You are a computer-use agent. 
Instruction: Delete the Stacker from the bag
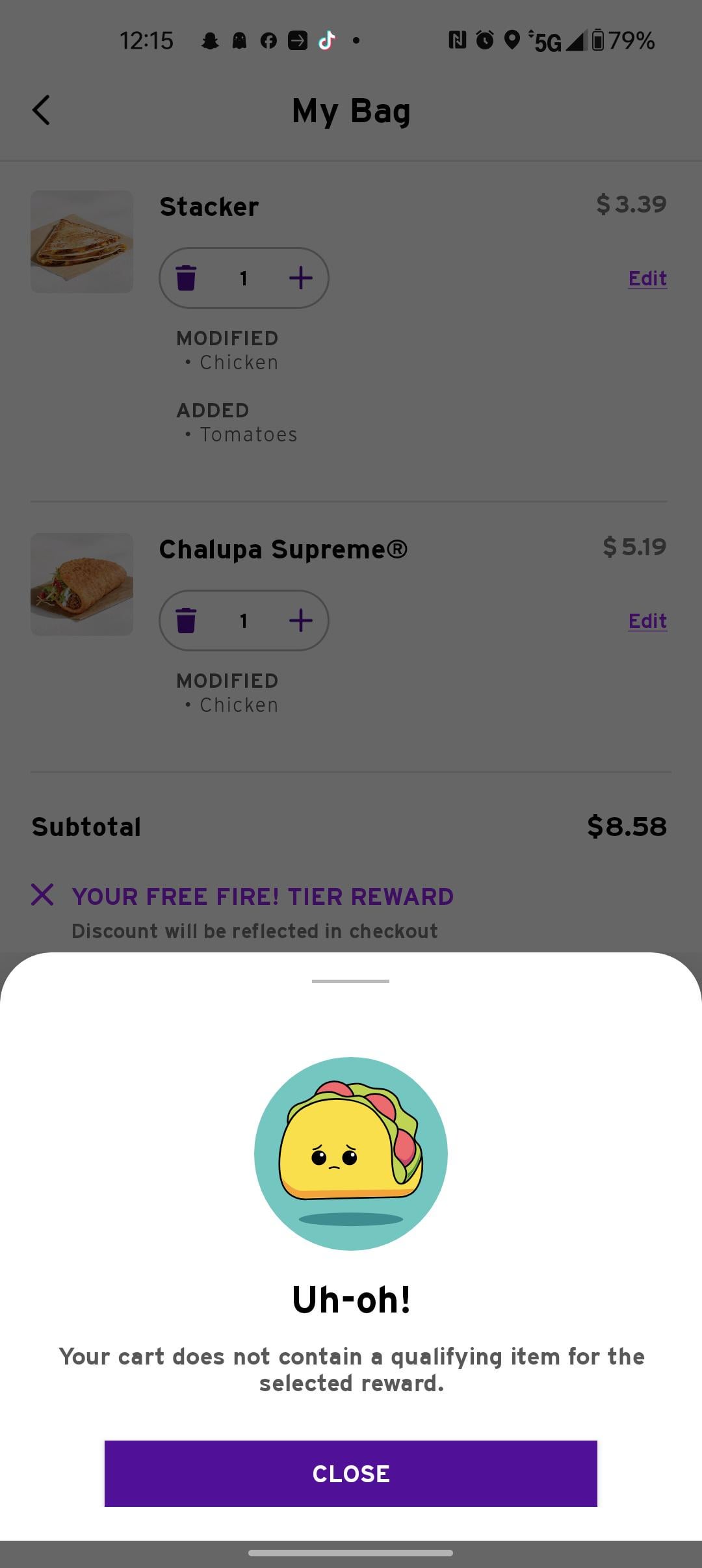[186, 278]
